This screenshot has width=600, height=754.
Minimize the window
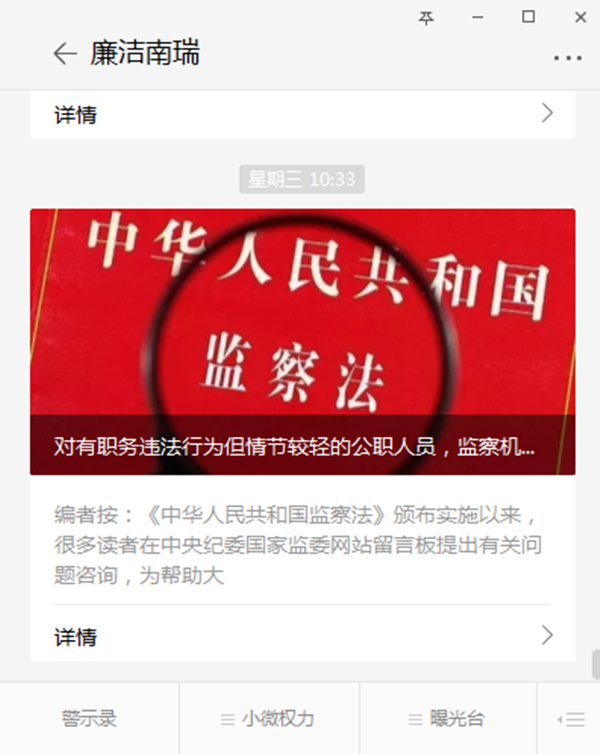point(478,17)
